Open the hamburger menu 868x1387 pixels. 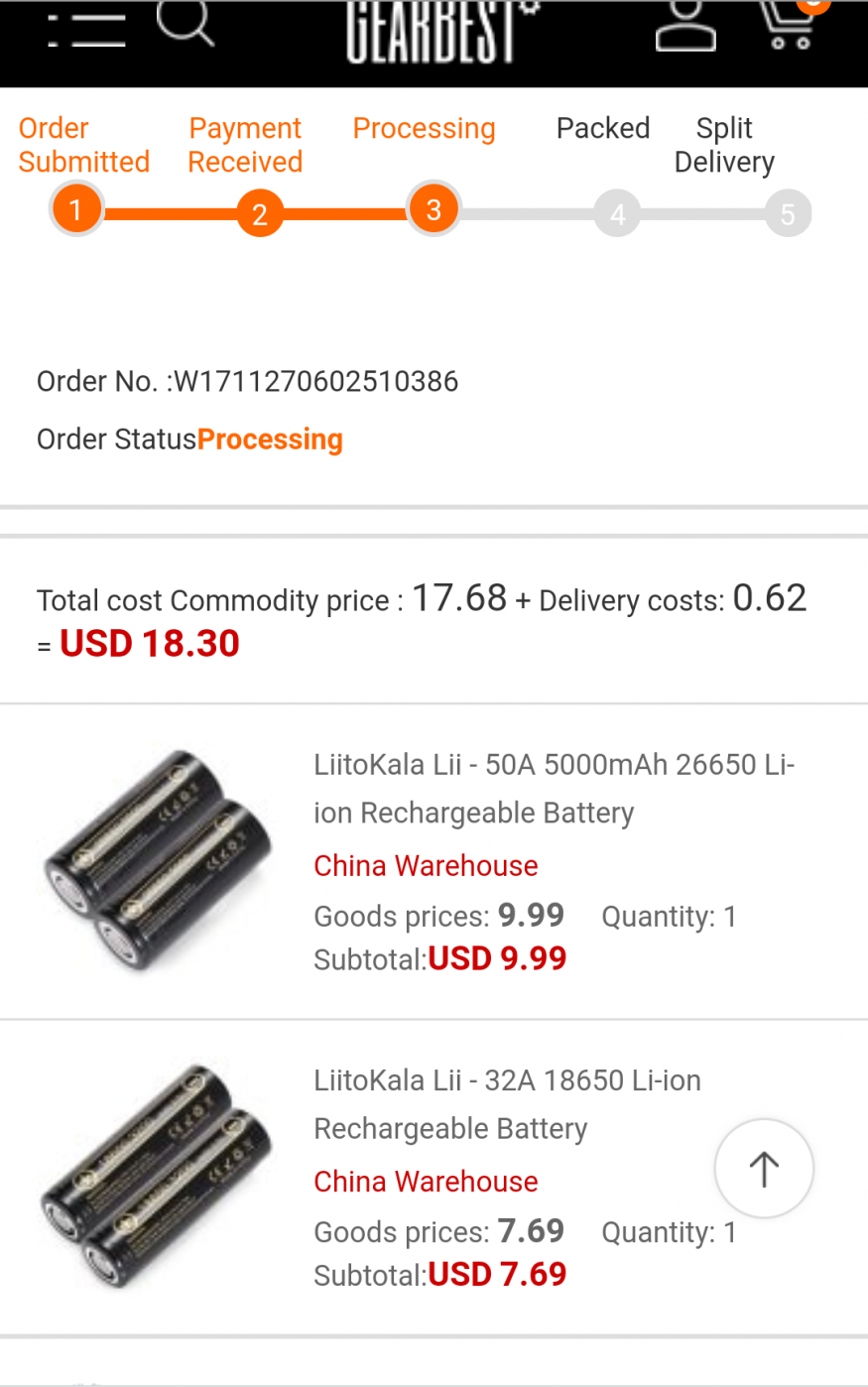coord(86,30)
